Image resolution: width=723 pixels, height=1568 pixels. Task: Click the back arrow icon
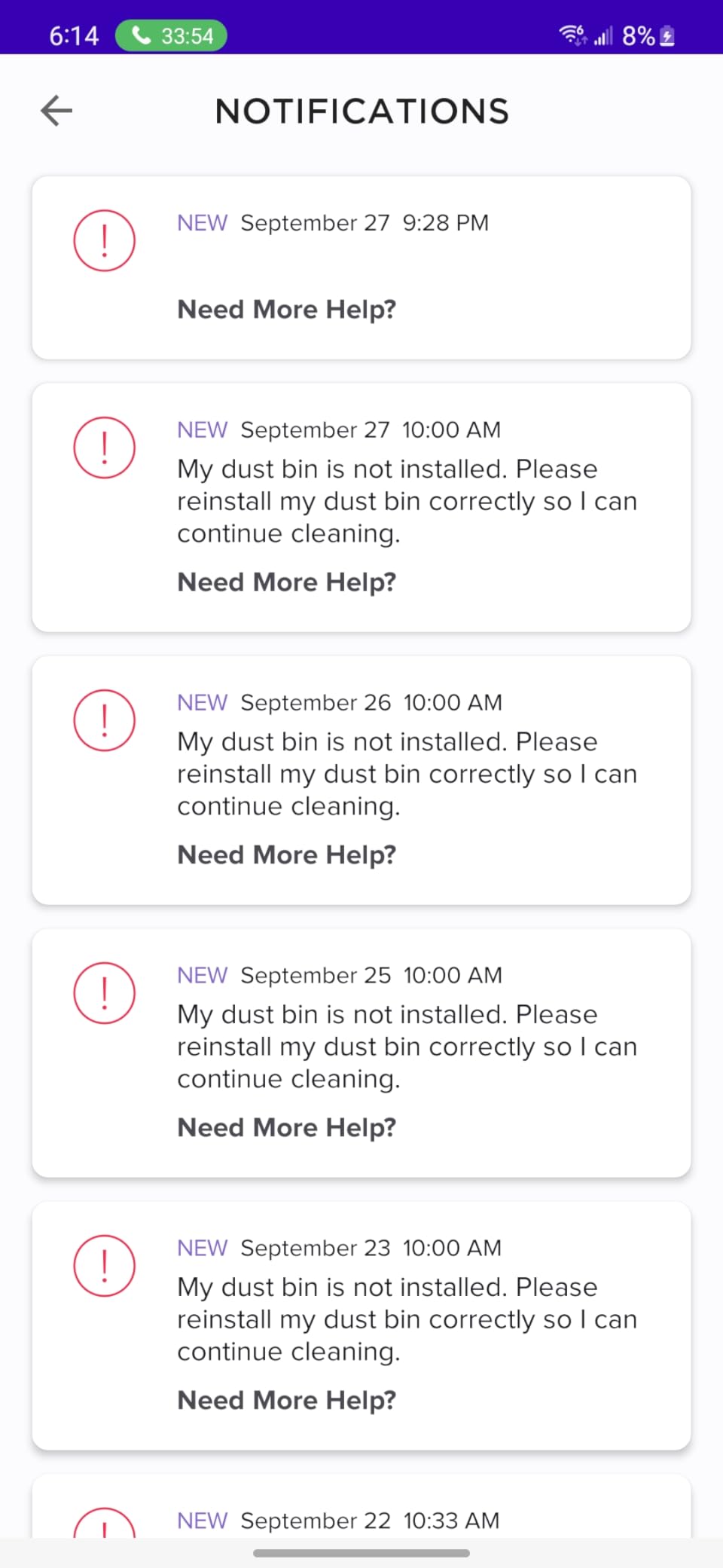tap(55, 110)
